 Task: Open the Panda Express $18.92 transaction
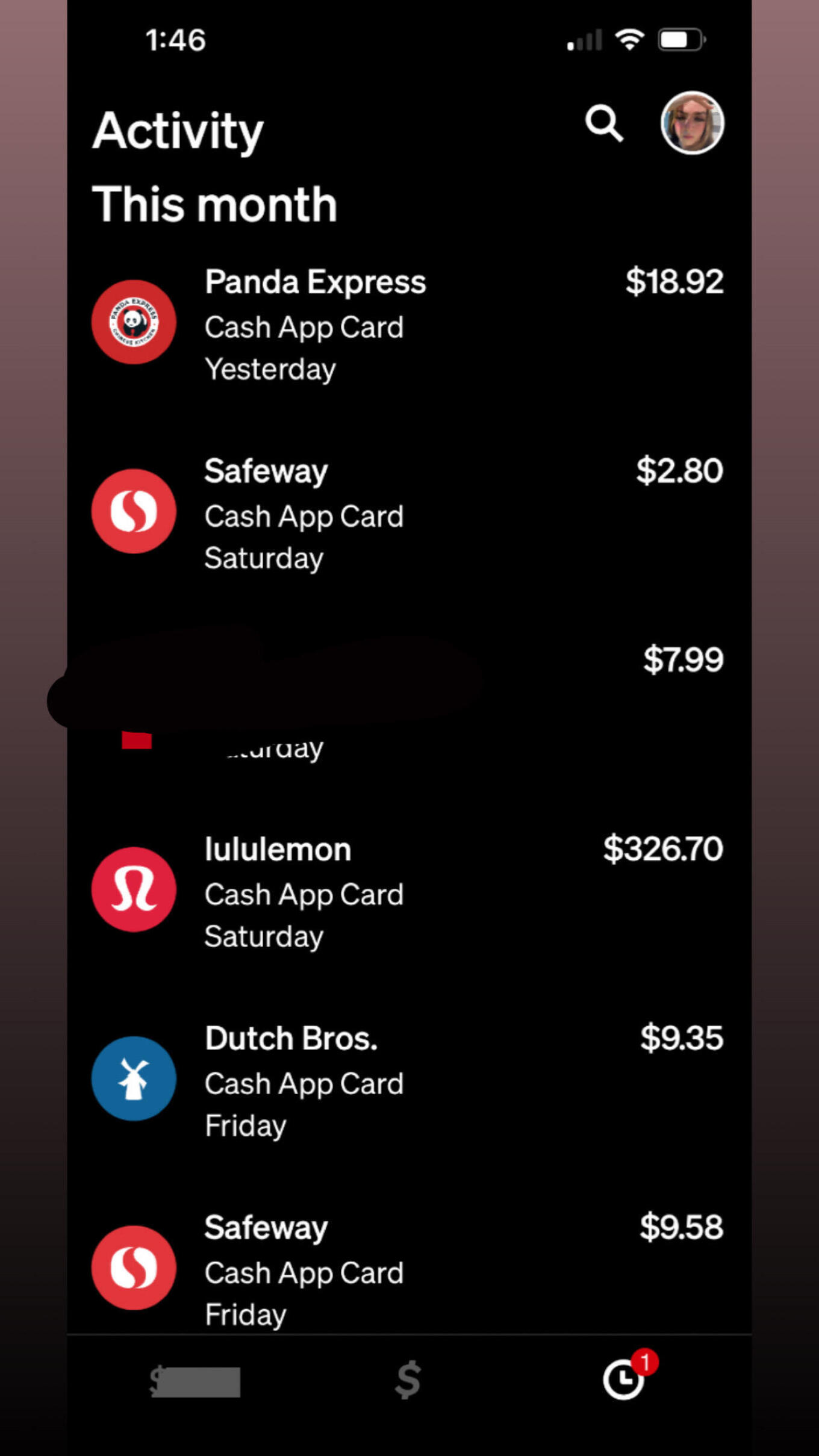pos(407,324)
